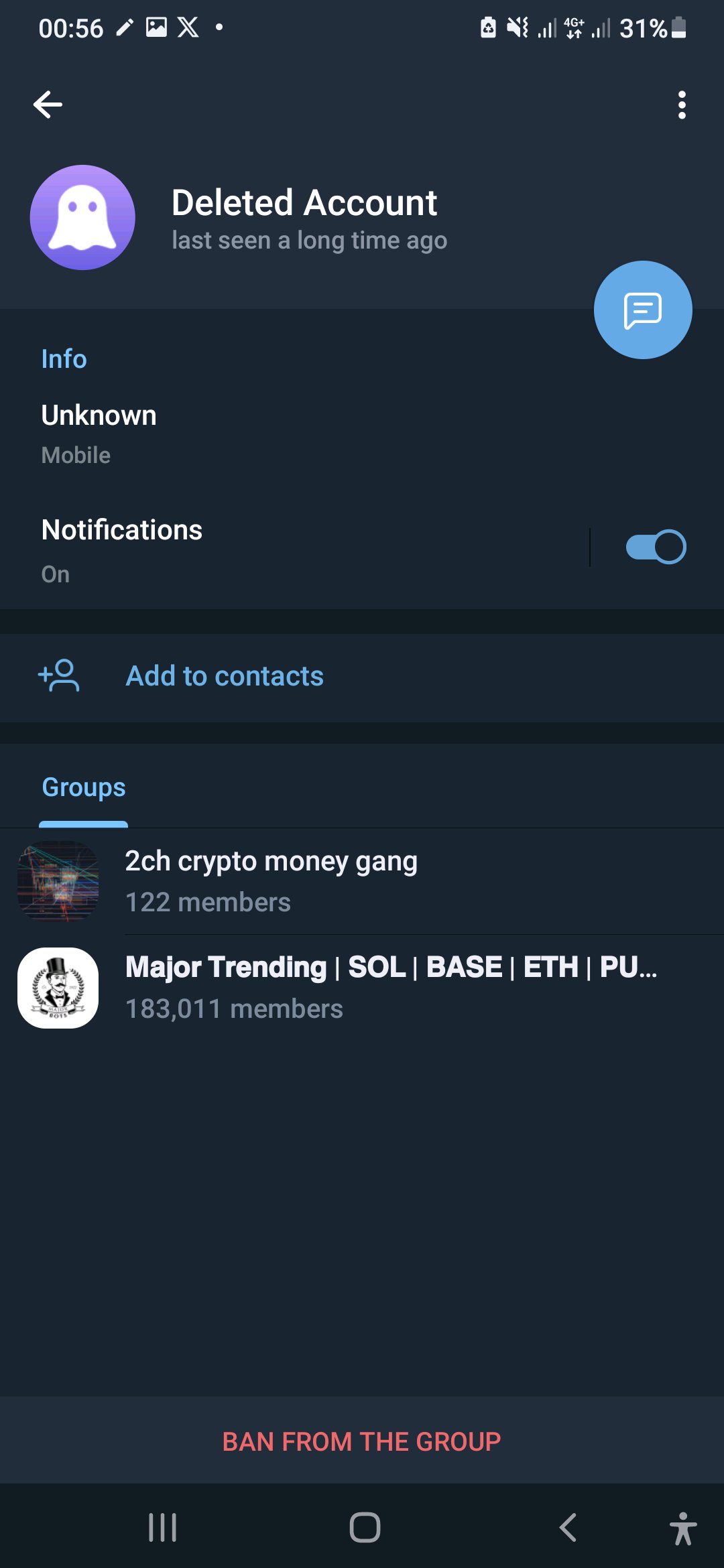Open the three-dot overflow menu
The height and width of the screenshot is (1568, 724).
coord(682,105)
